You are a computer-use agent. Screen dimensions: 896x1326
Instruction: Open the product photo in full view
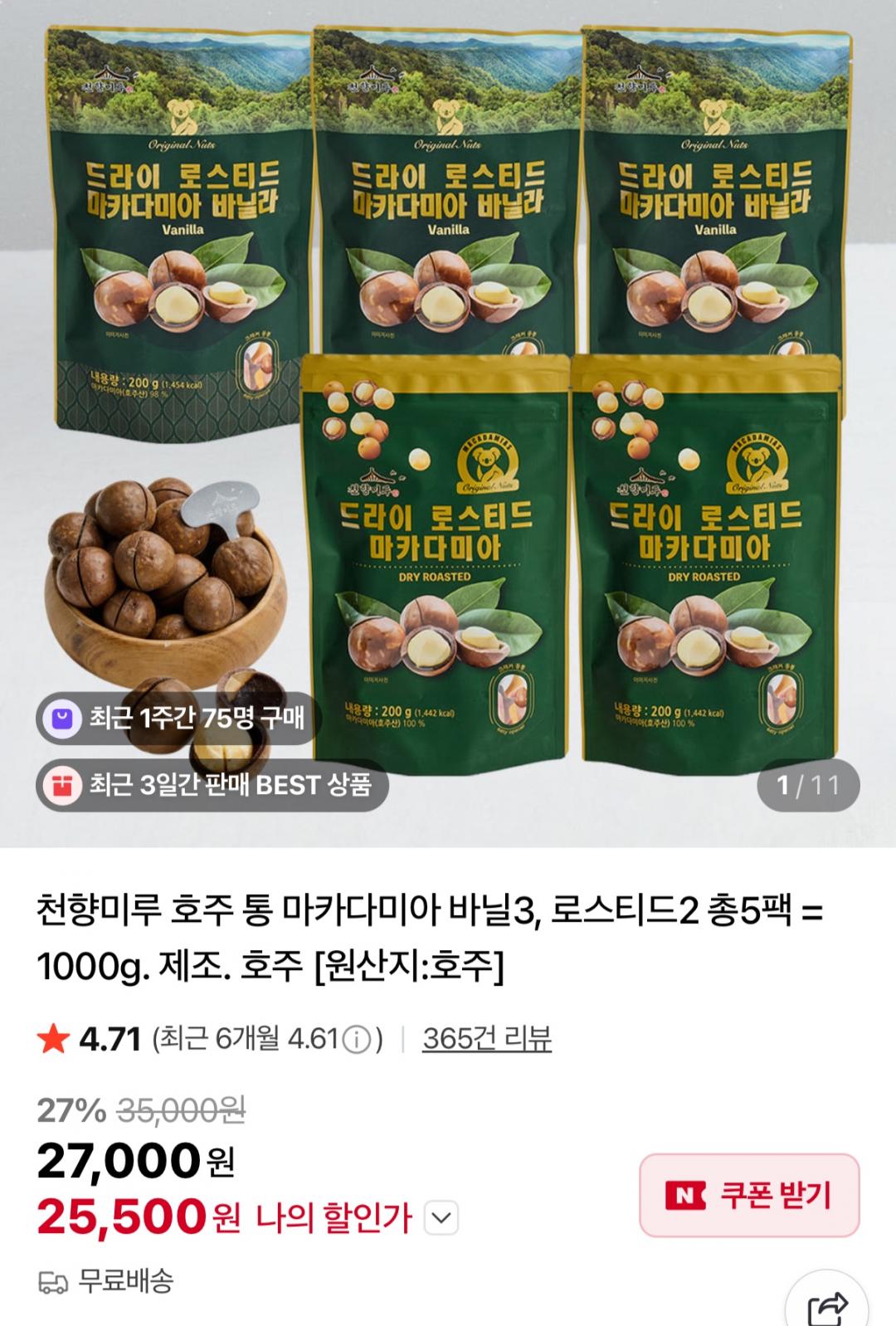point(448,415)
